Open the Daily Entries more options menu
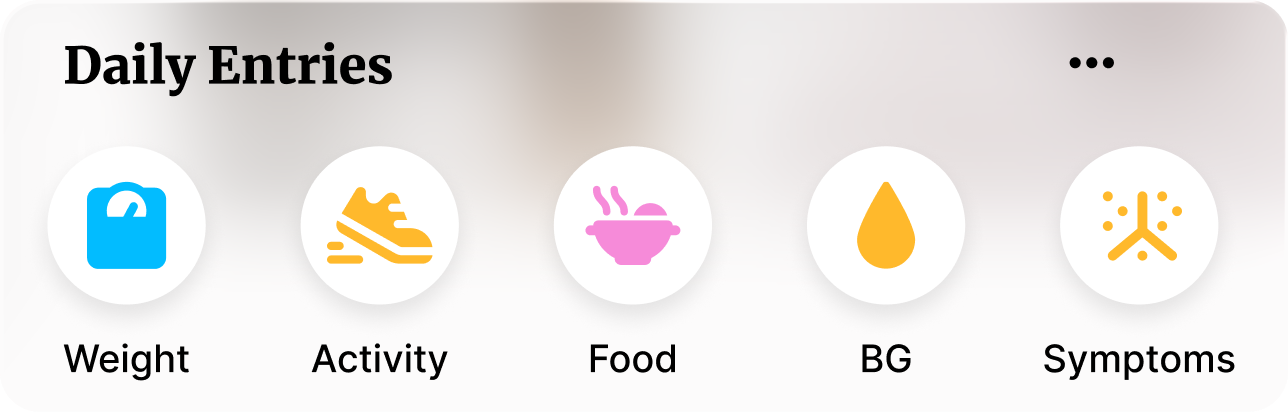 tap(1090, 63)
